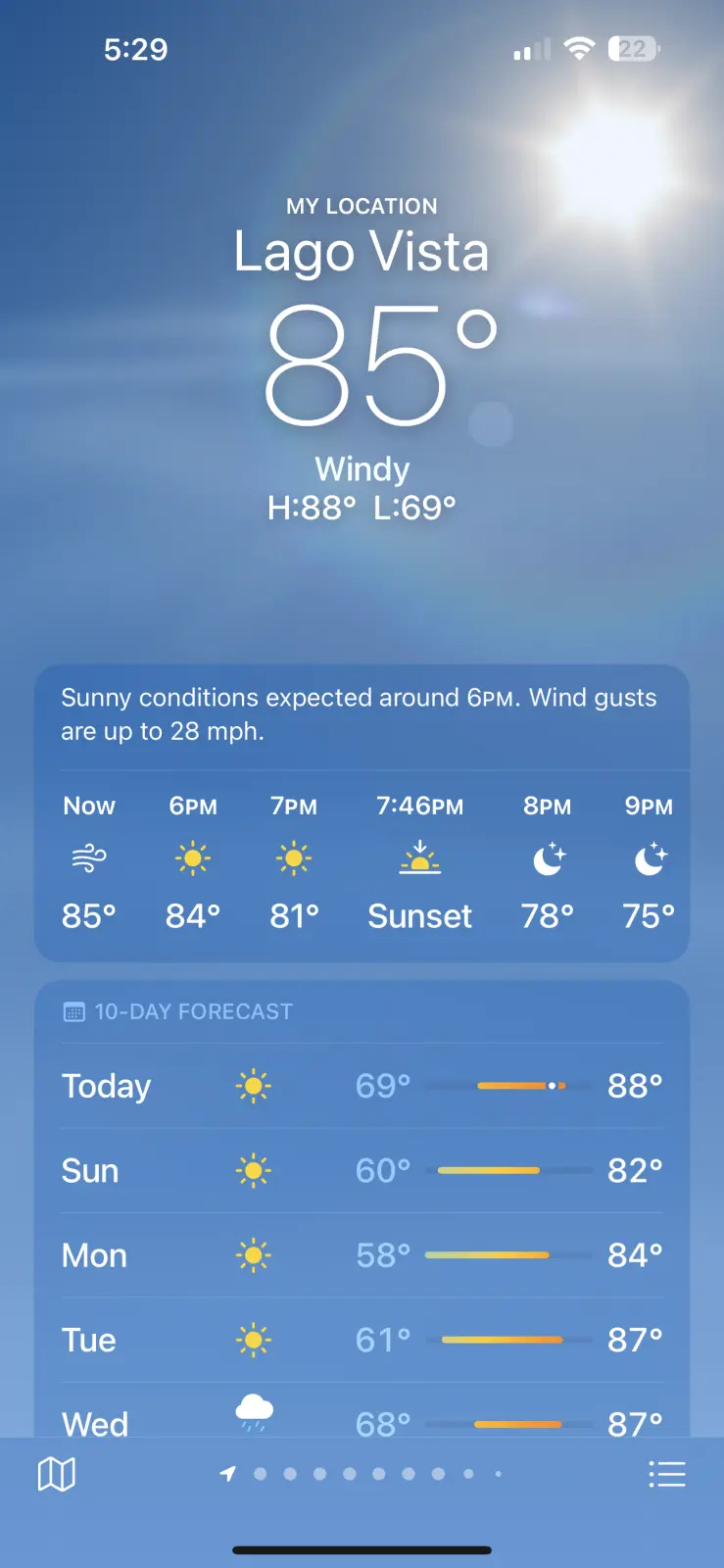This screenshot has height=1568, width=724.
Task: Open Wednesday's rainy forecast row
Action: (x=362, y=1419)
